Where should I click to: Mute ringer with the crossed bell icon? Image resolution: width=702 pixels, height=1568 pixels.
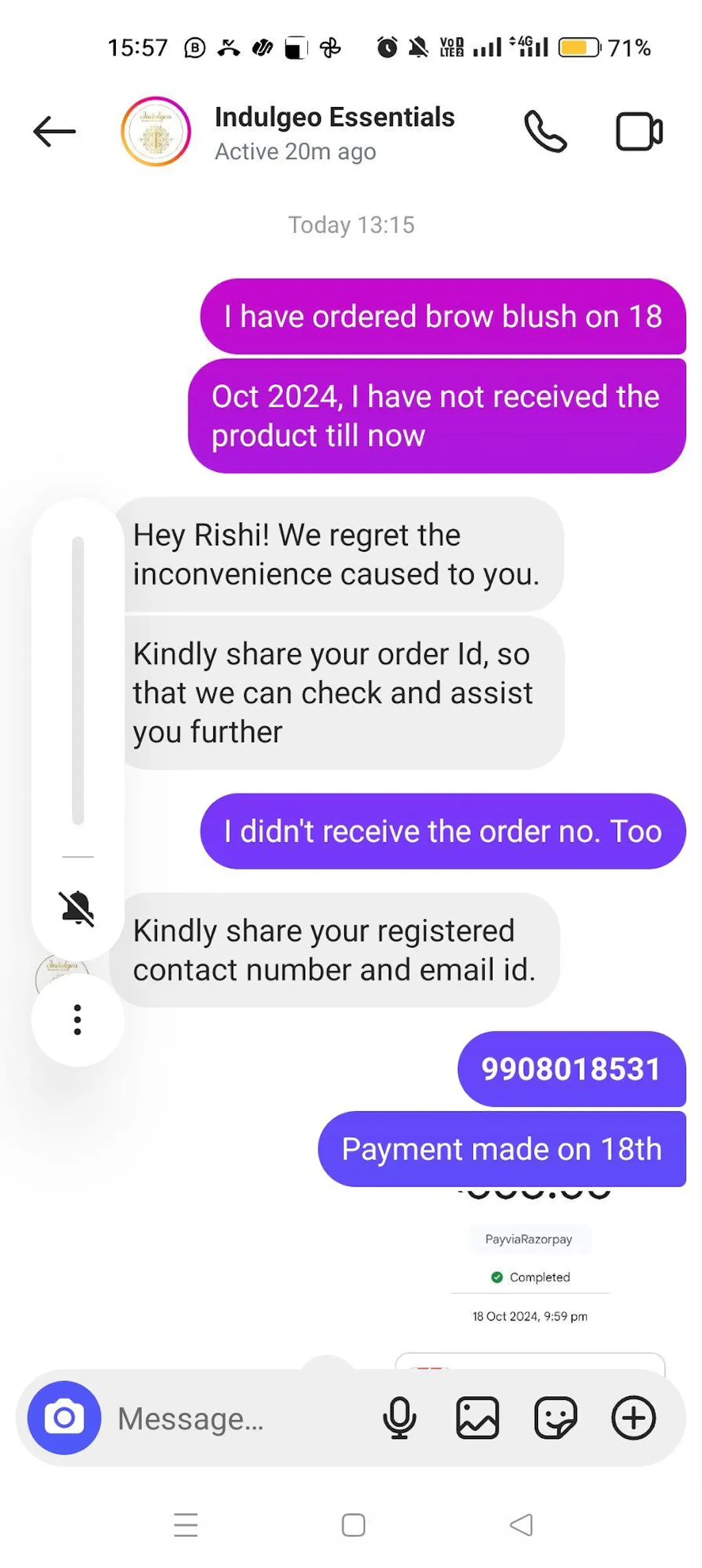pyautogui.click(x=77, y=909)
